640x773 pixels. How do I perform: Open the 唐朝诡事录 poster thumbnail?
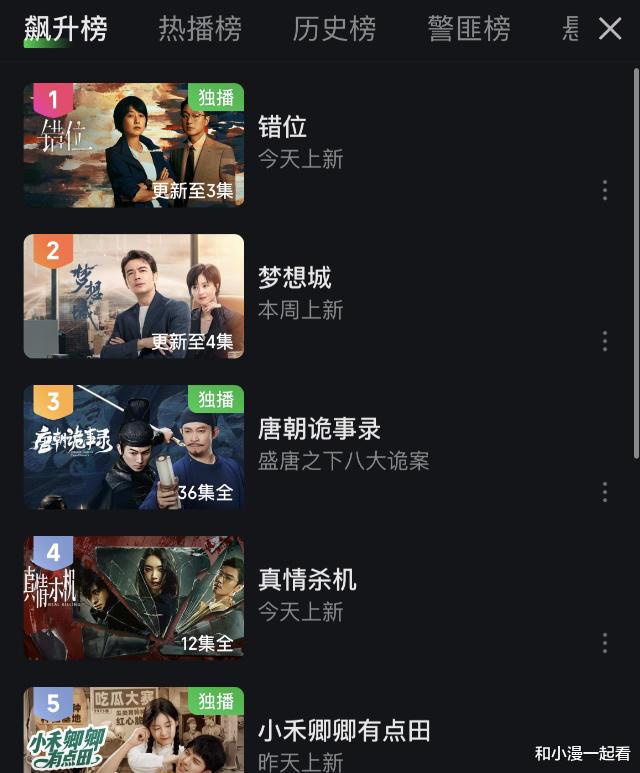(134, 447)
